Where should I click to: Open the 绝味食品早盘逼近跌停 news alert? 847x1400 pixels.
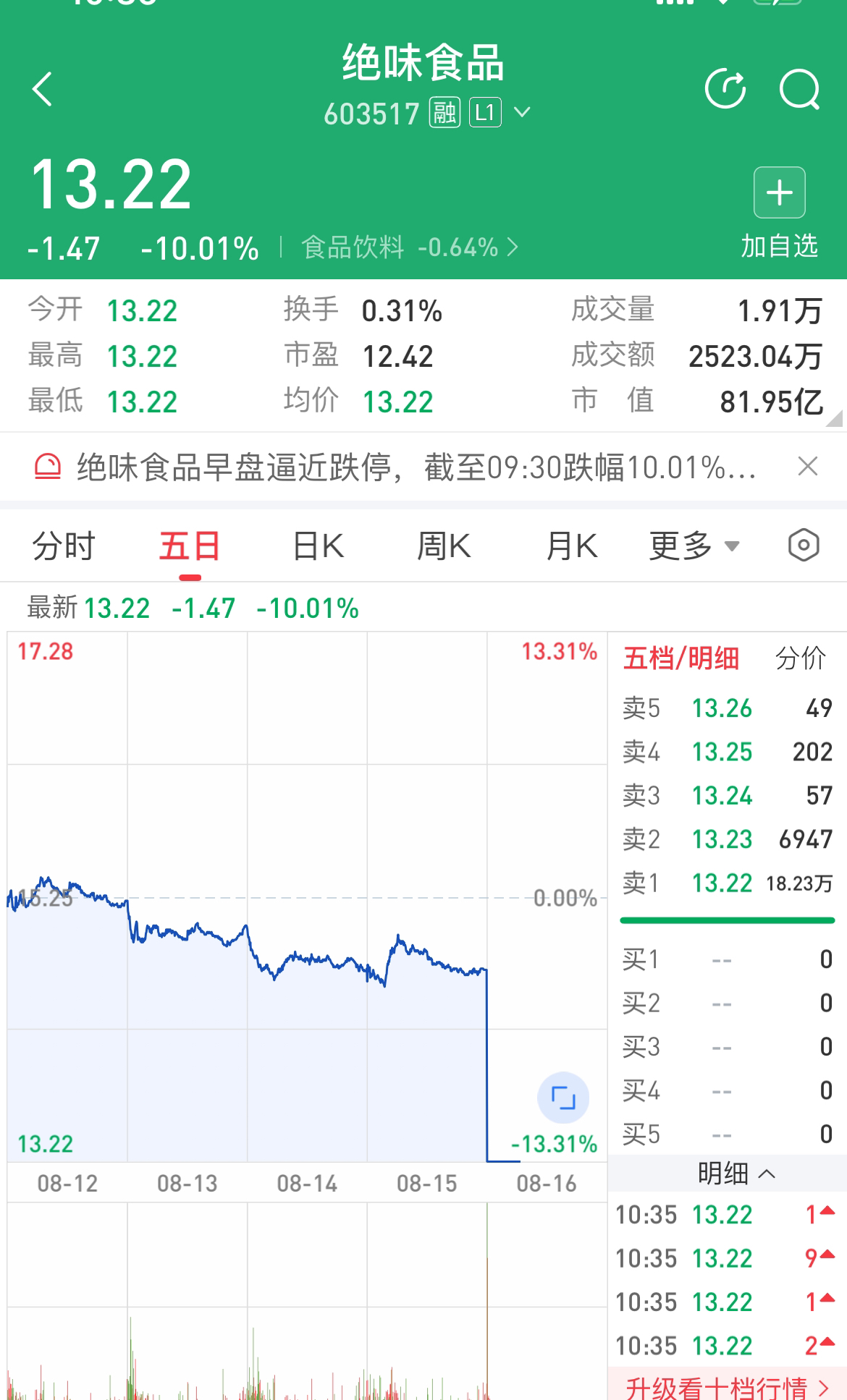coord(416,467)
